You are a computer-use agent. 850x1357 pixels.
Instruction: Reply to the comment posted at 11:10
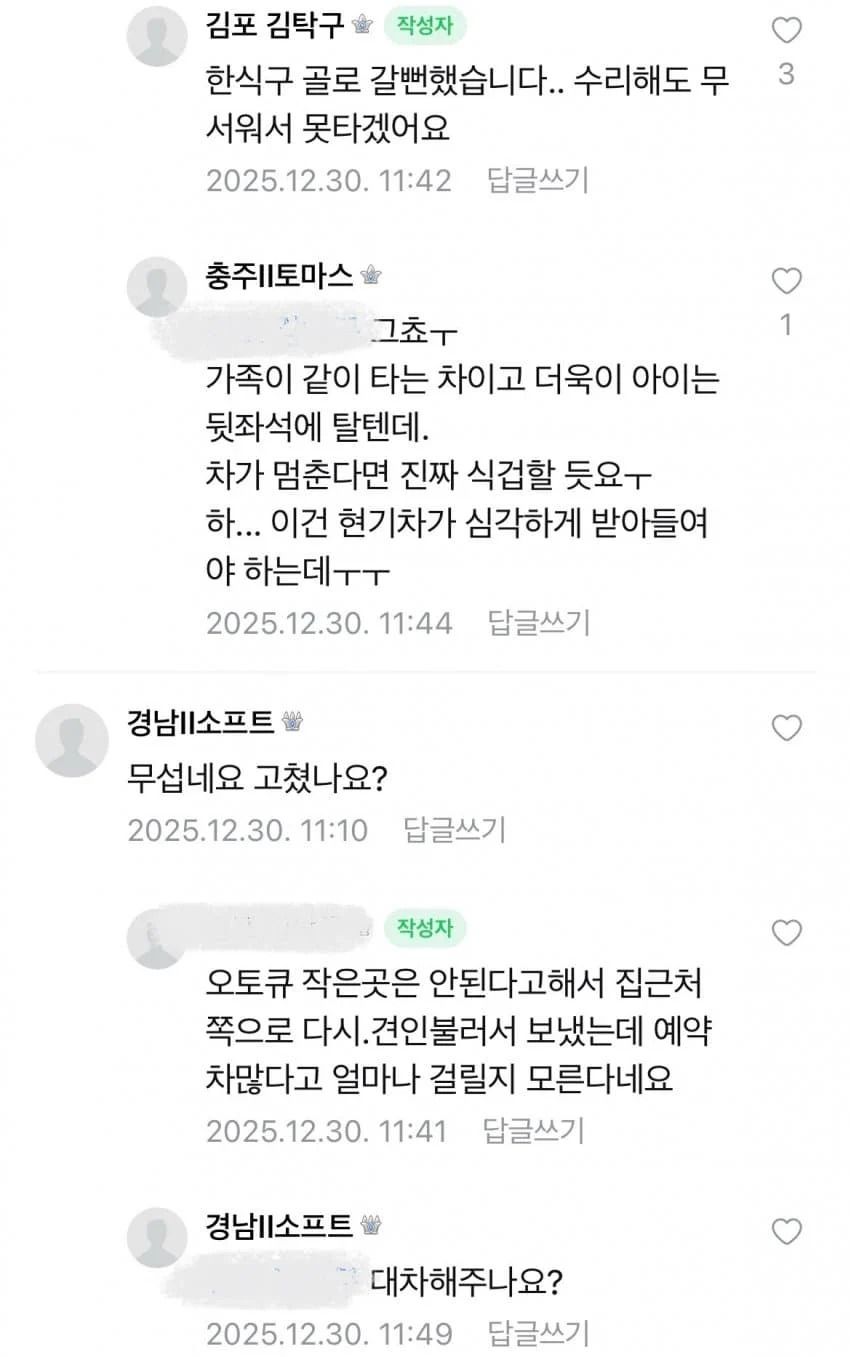455,830
